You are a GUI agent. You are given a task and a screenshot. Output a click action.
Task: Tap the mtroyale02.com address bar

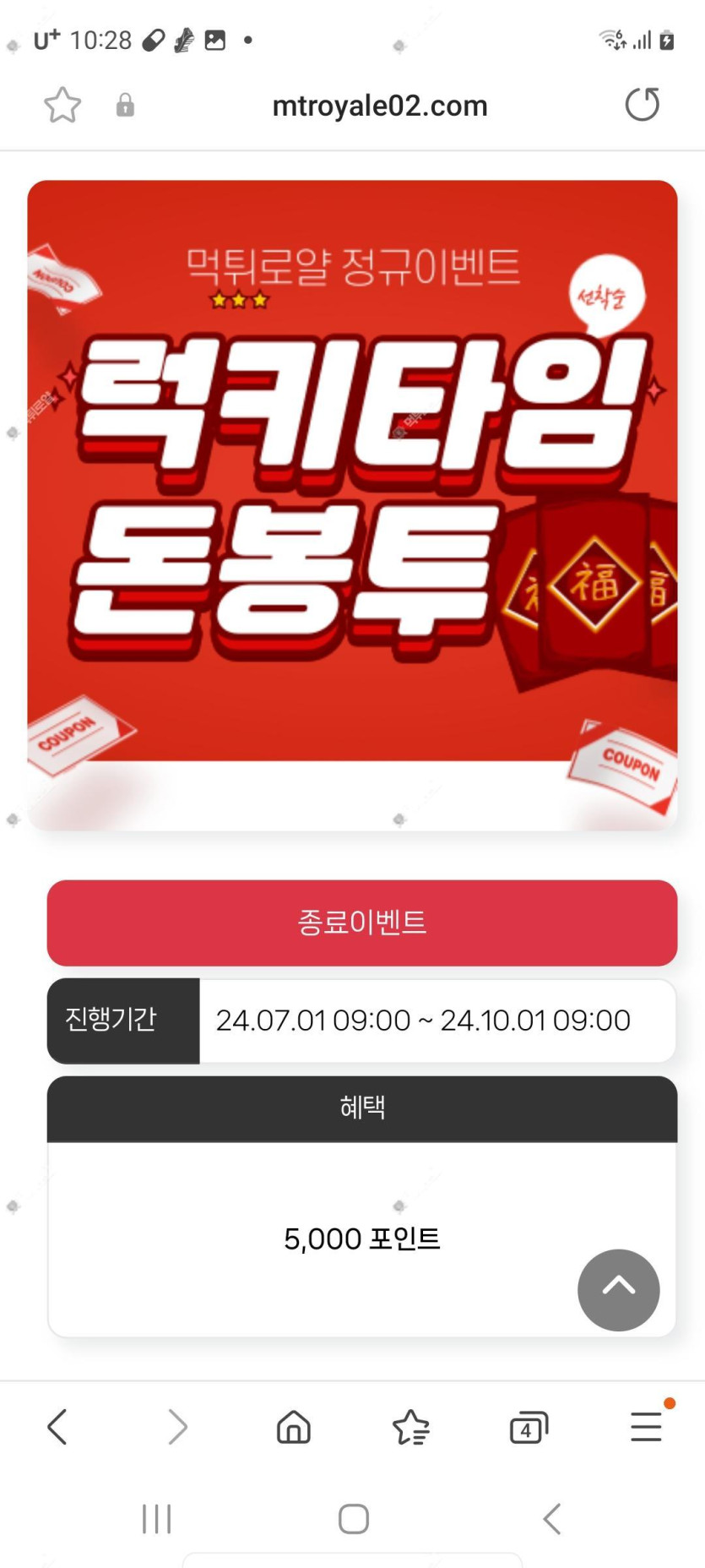click(379, 106)
